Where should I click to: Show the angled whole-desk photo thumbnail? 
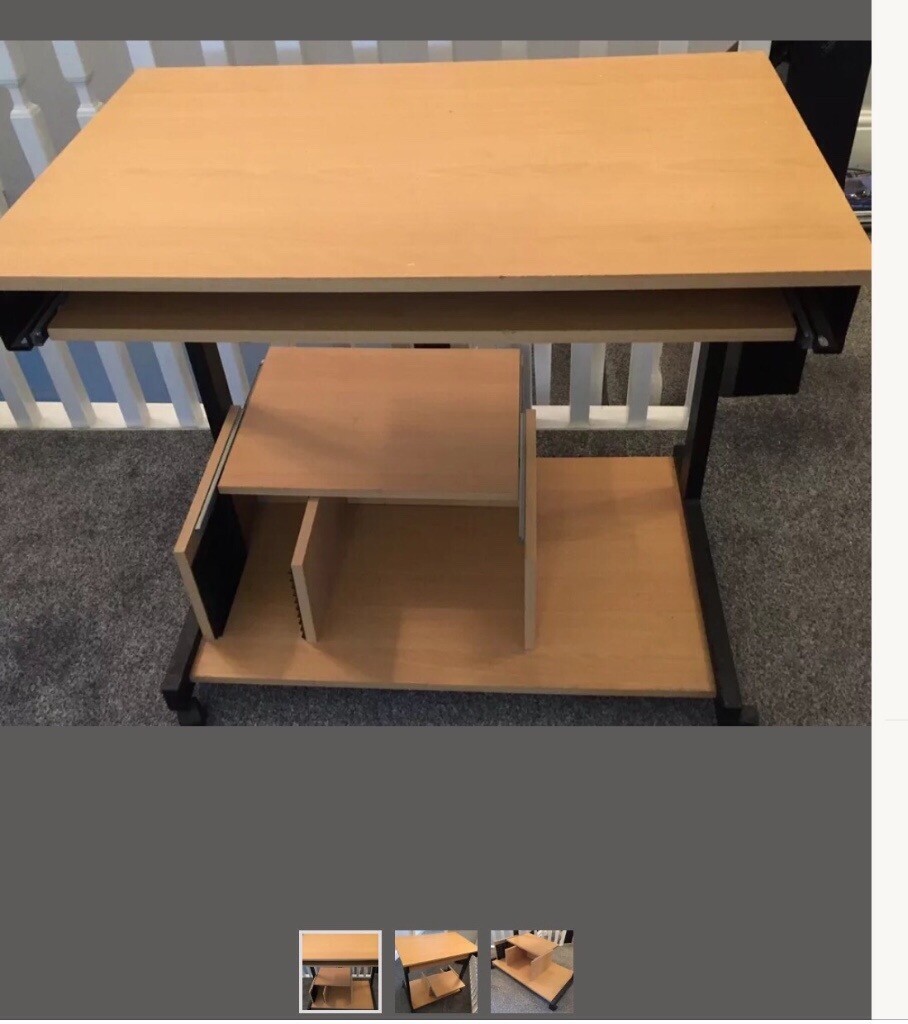click(436, 971)
